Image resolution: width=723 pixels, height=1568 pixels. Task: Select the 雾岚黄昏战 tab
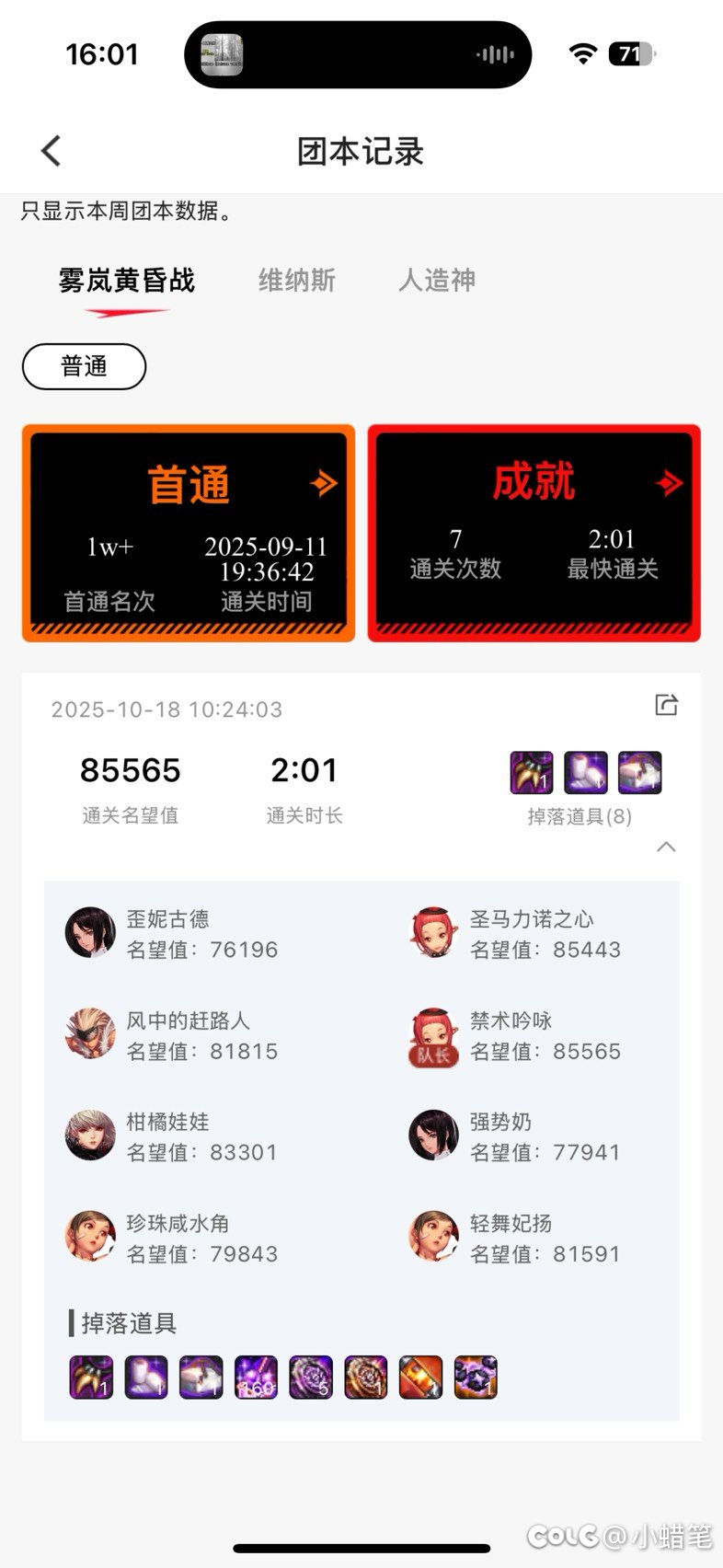[127, 280]
